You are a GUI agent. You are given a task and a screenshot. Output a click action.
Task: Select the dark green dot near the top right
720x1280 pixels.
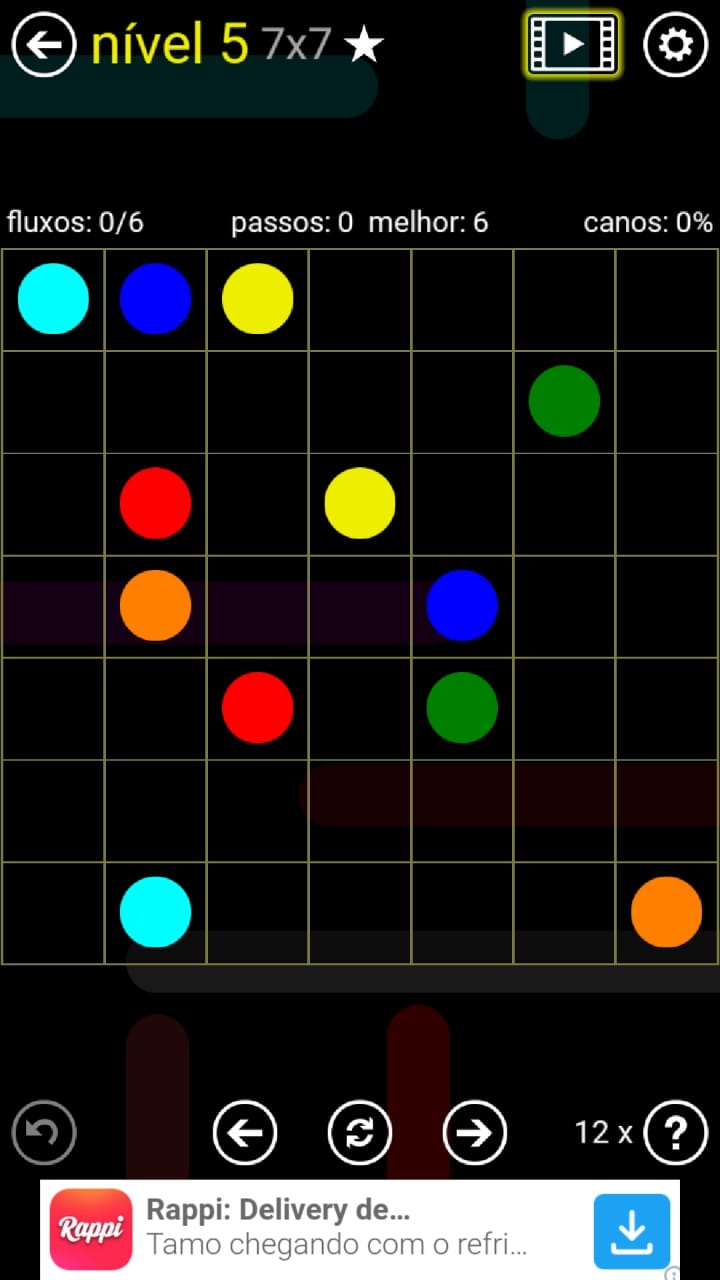click(x=564, y=401)
